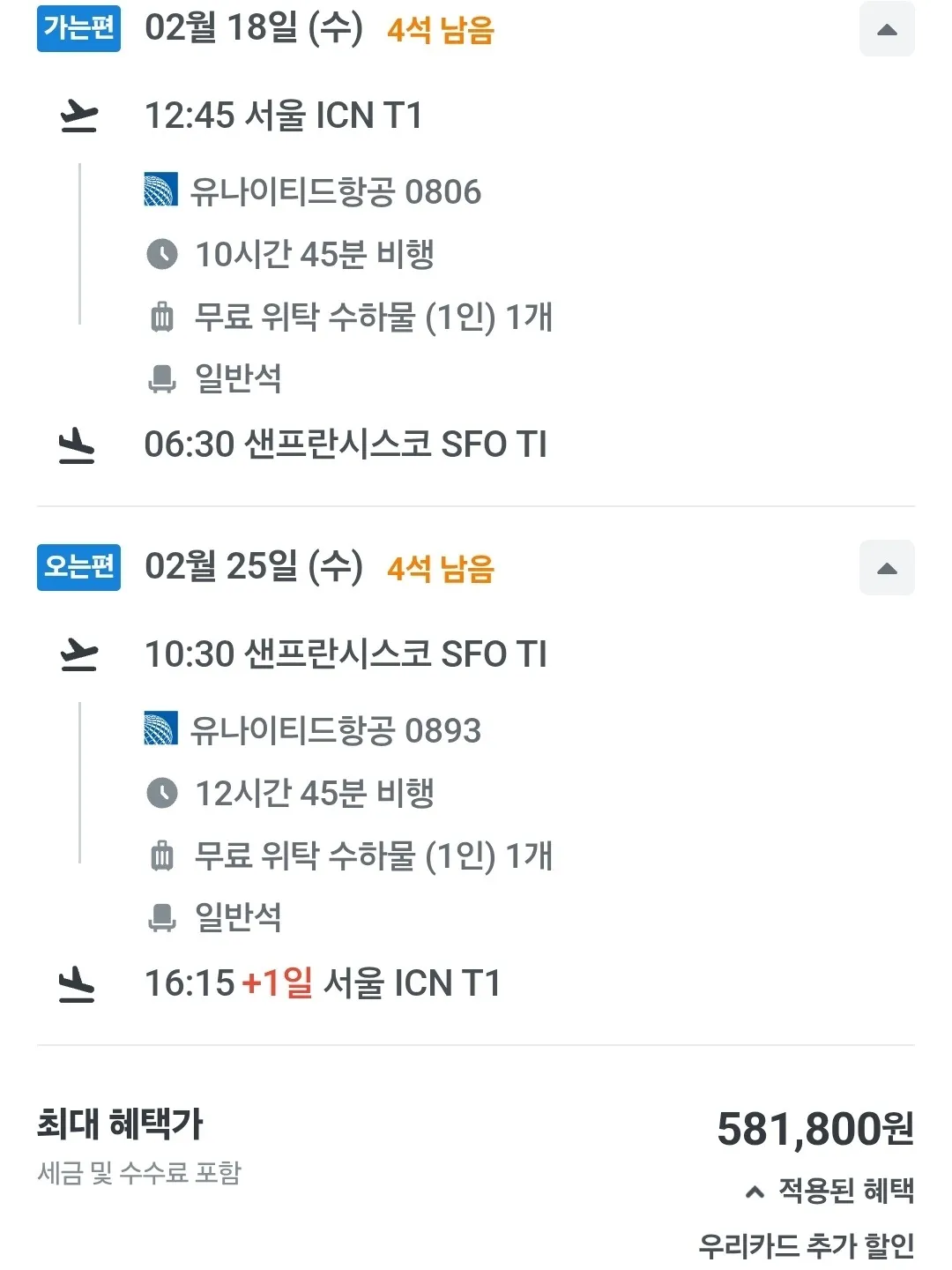This screenshot has height=1270, width=952.
Task: Select the 유나이티드항공 airline logo on flight 0806
Action: 162,191
